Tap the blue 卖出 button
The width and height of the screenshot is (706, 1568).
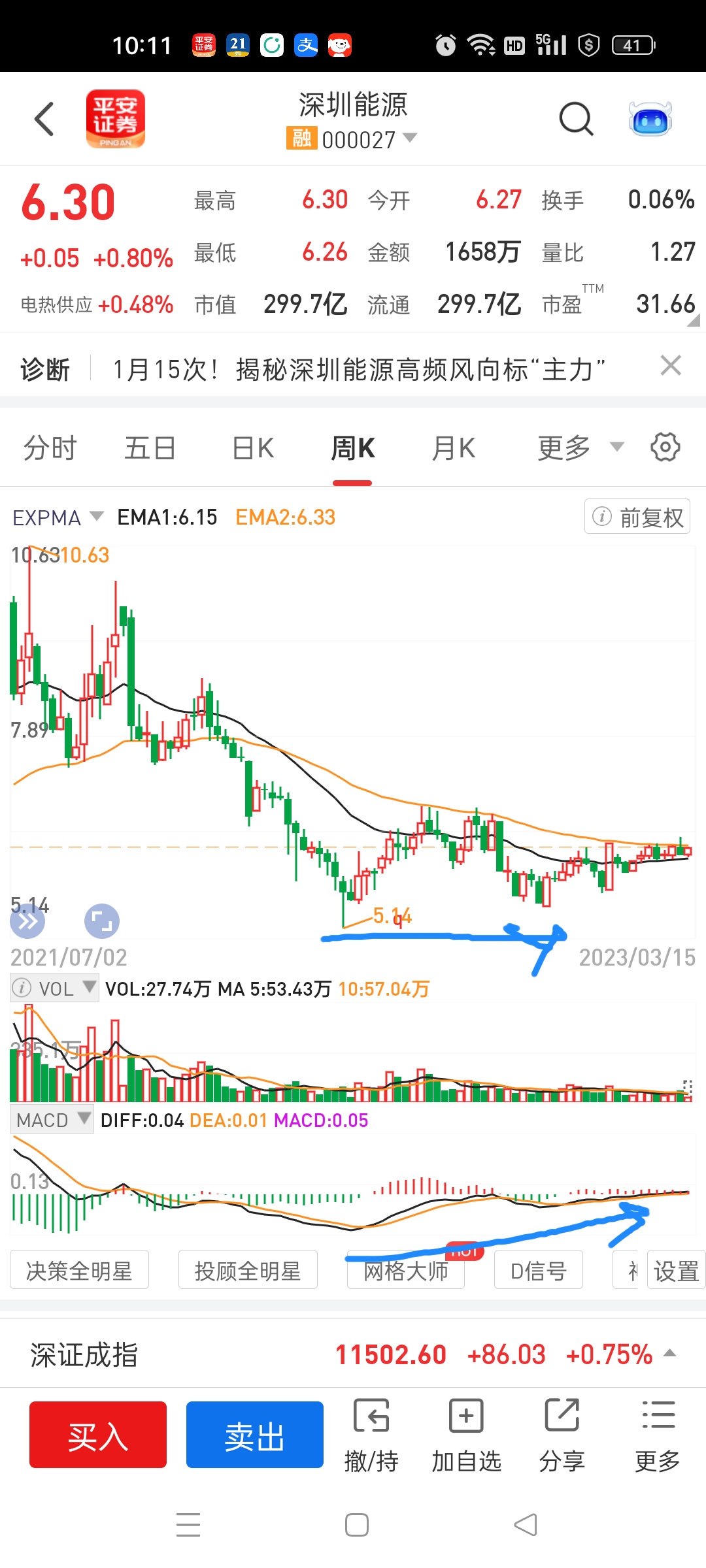pos(255,1435)
